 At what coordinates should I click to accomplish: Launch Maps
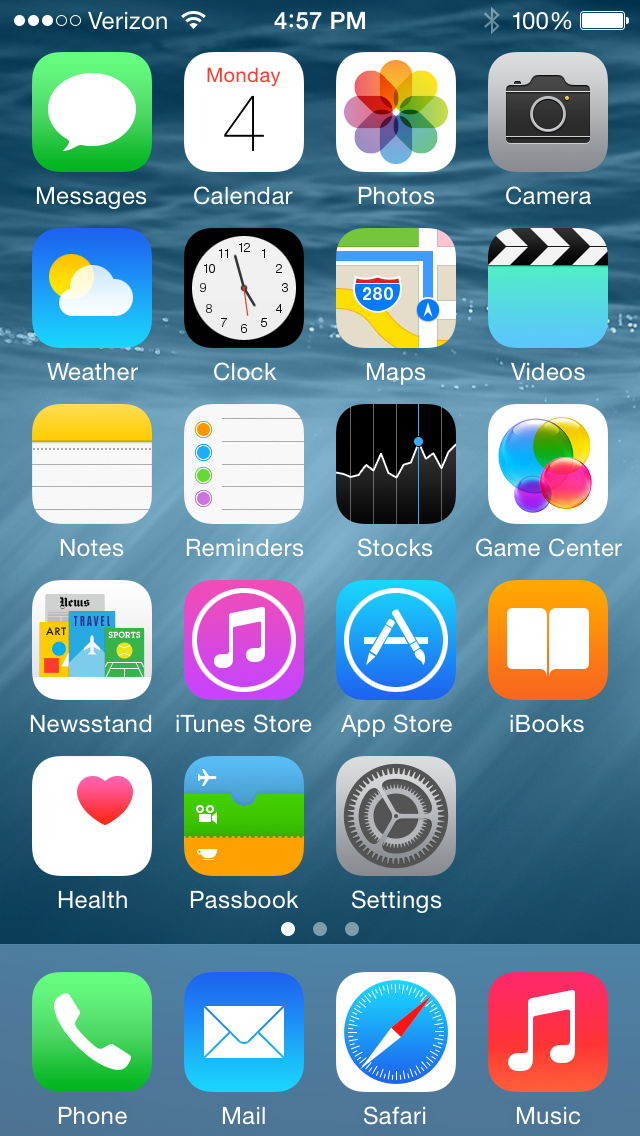396,288
